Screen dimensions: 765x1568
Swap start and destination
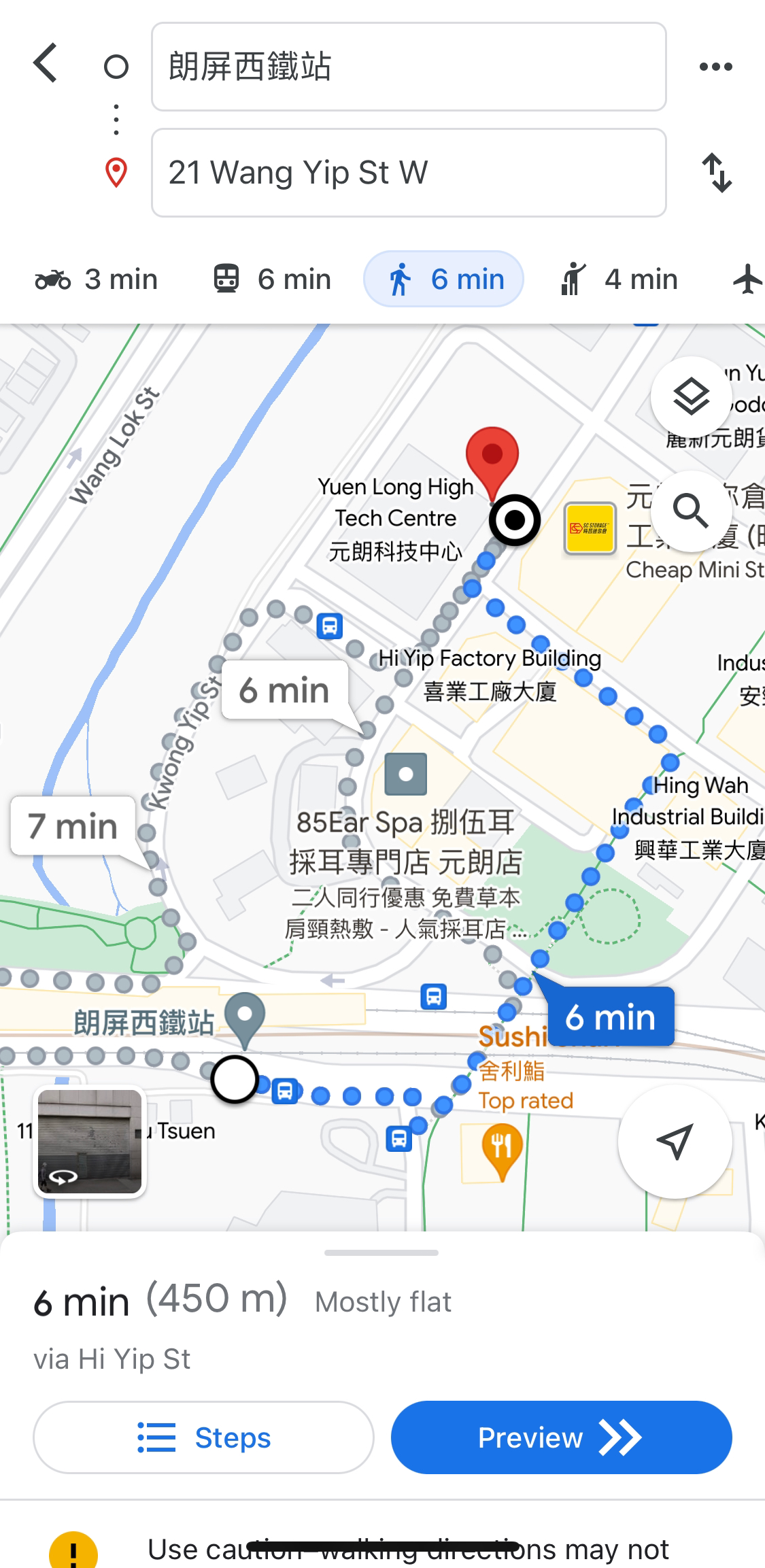pyautogui.click(x=717, y=173)
